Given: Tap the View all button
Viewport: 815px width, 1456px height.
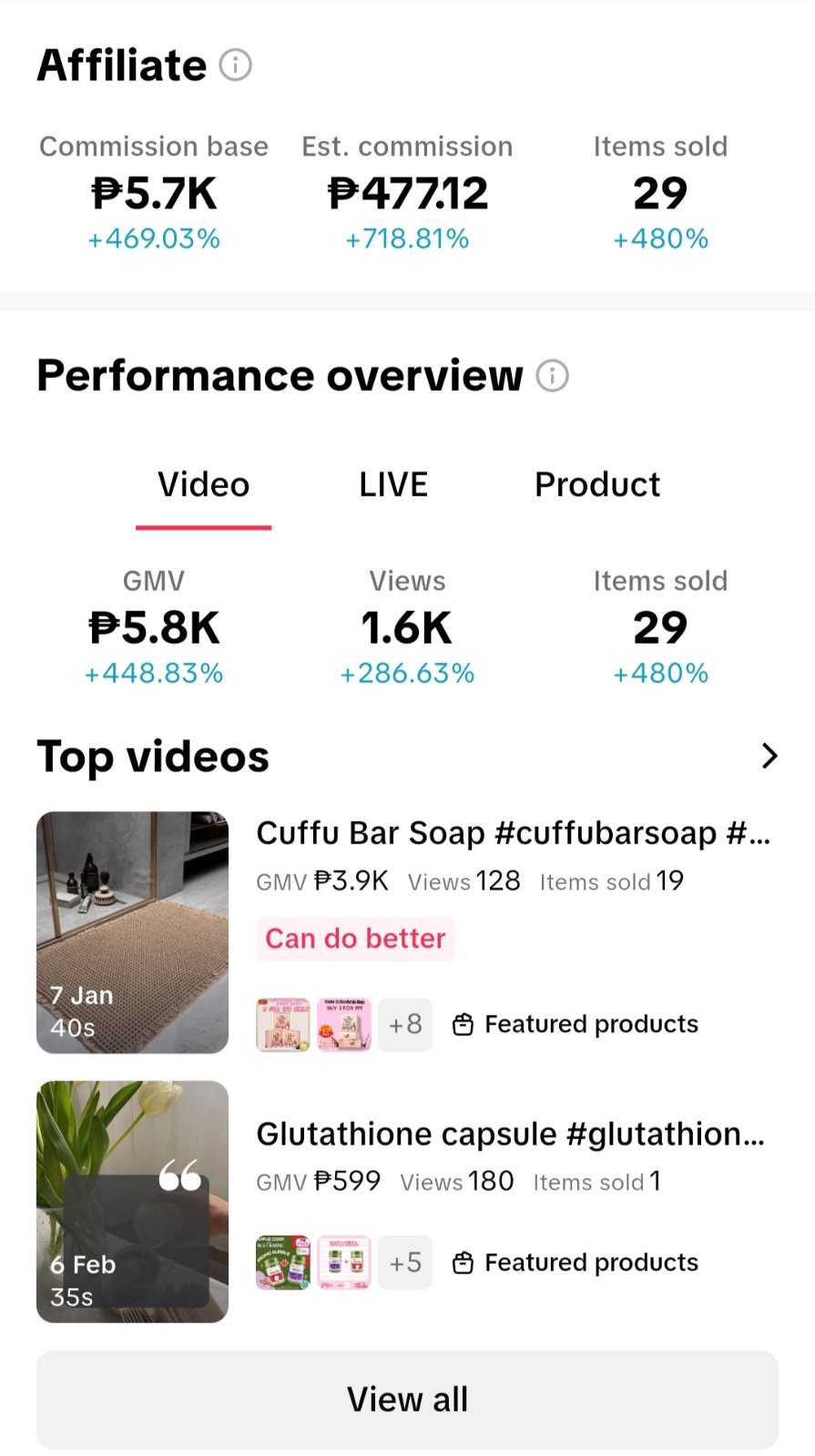Looking at the screenshot, I should (x=407, y=1400).
